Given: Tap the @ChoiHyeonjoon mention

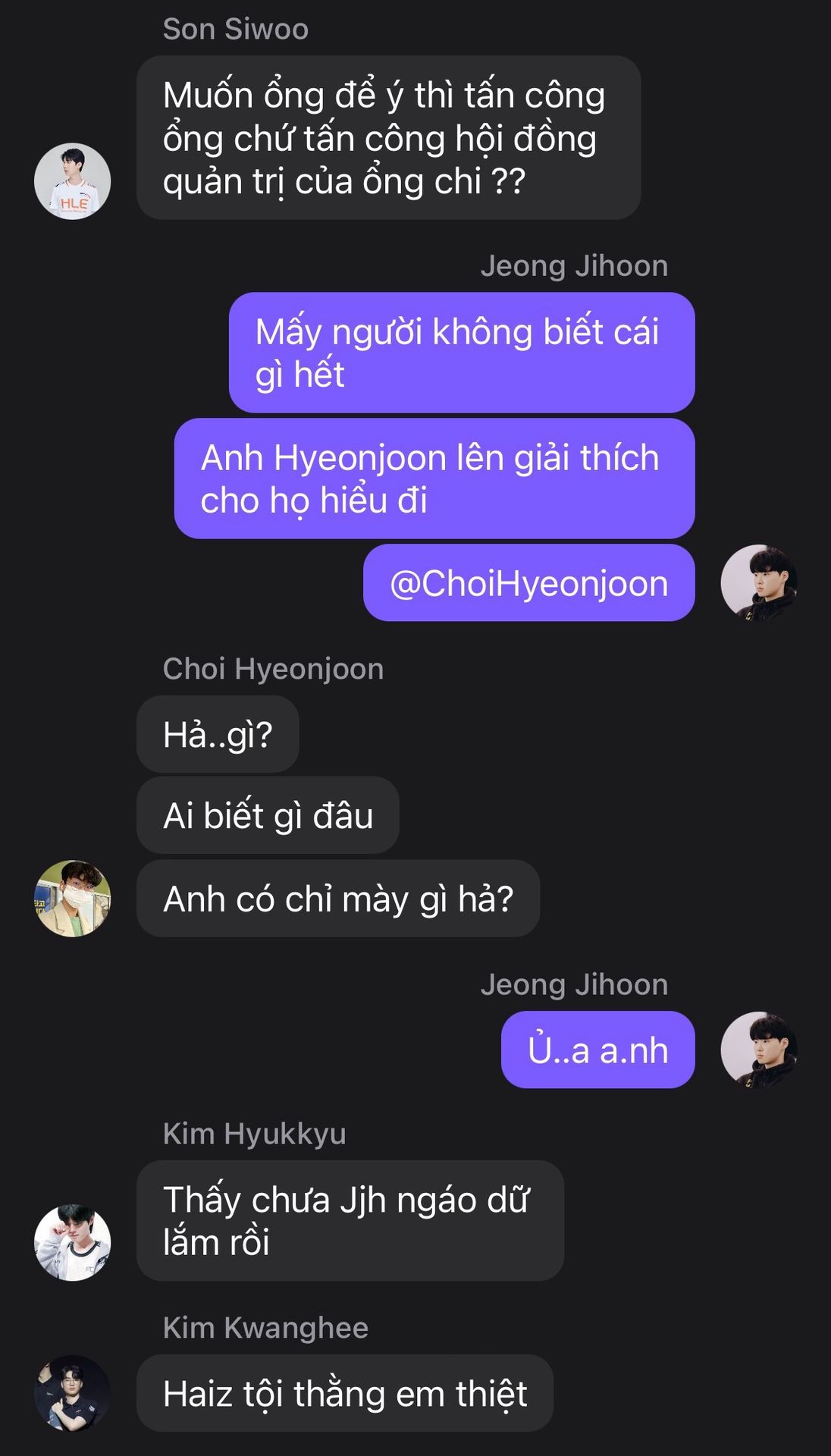Looking at the screenshot, I should [x=528, y=583].
